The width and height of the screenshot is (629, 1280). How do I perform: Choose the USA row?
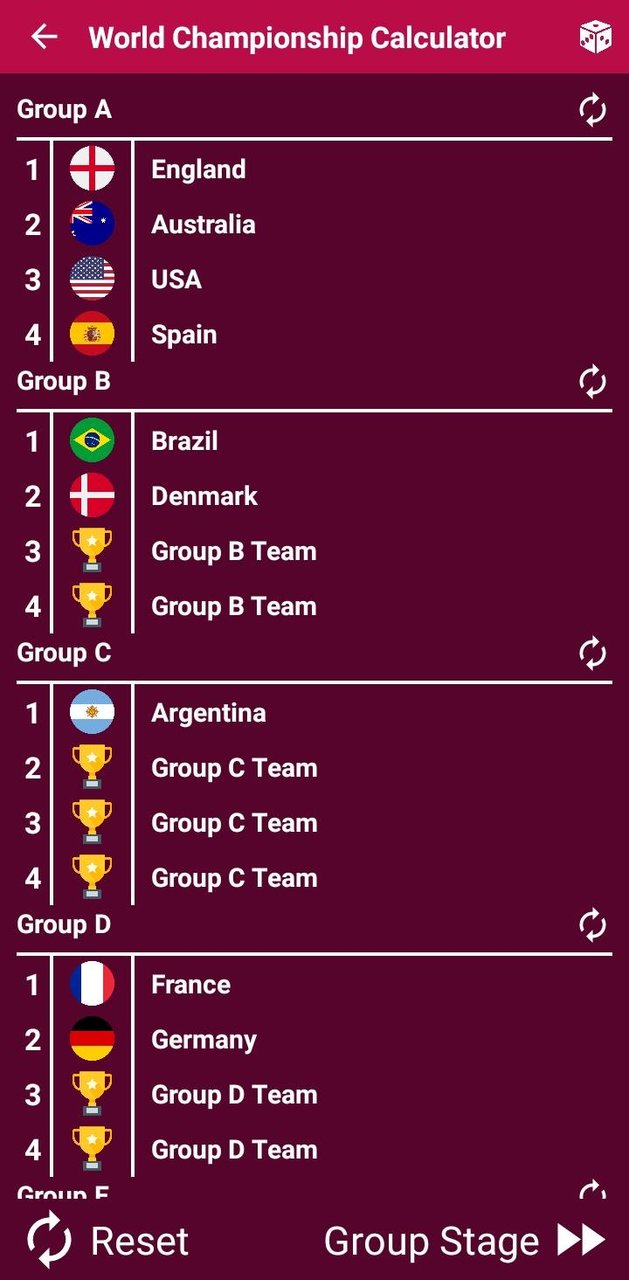click(x=176, y=279)
